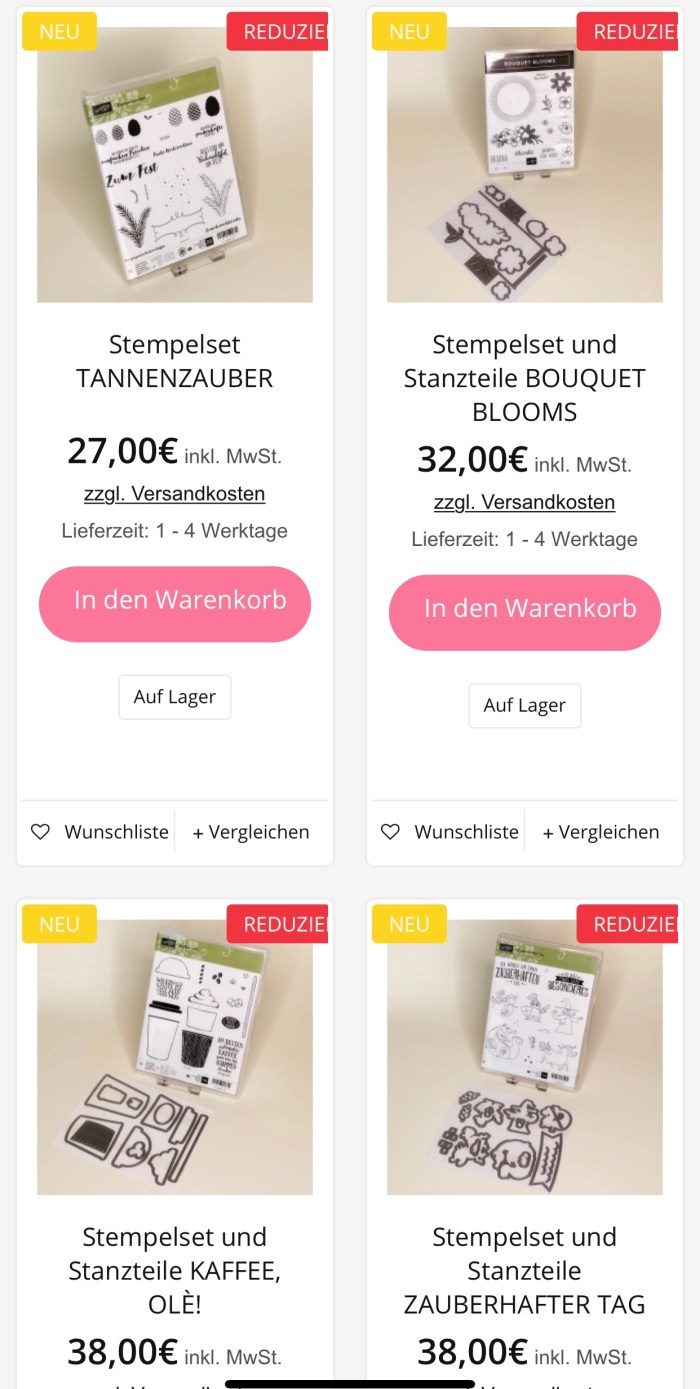Open the ZAUBERHAFTER TAG product image
Screen dimensions: 700x1389
point(525,1057)
